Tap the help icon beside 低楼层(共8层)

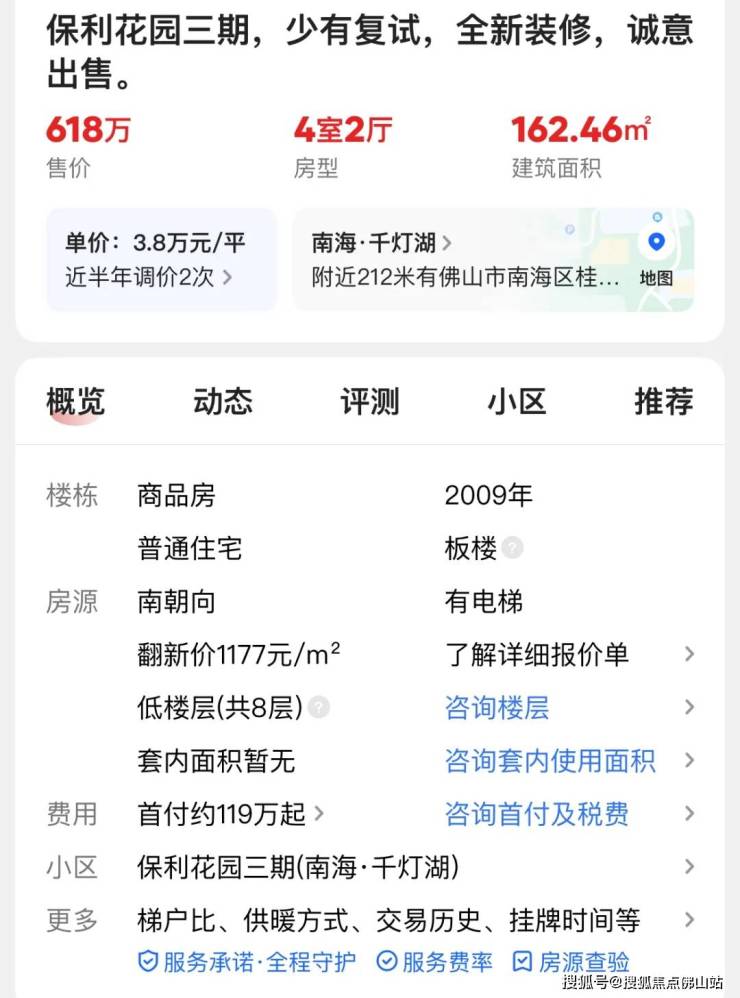pos(319,708)
